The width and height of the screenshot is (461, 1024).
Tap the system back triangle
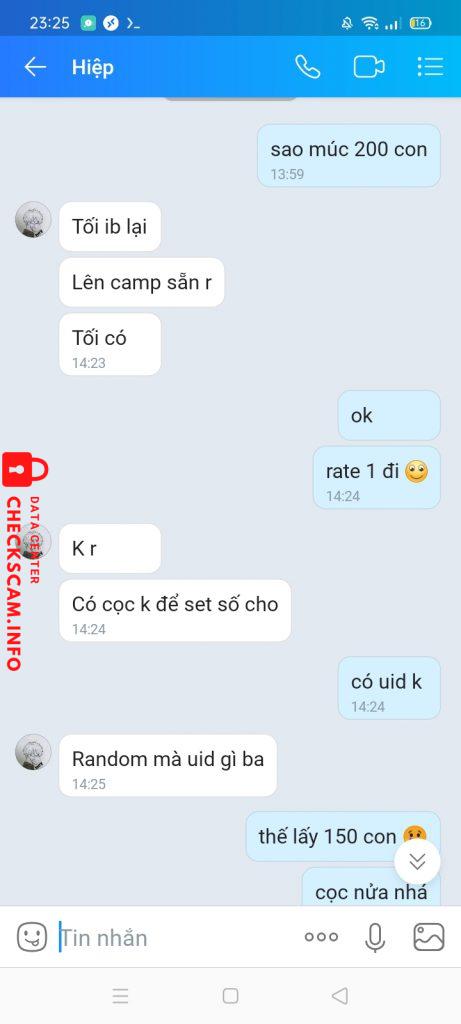(x=339, y=996)
